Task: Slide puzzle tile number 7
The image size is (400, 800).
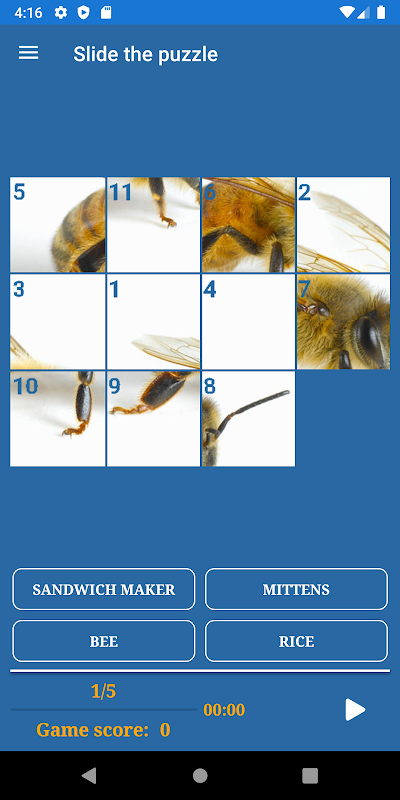Action: (x=343, y=322)
